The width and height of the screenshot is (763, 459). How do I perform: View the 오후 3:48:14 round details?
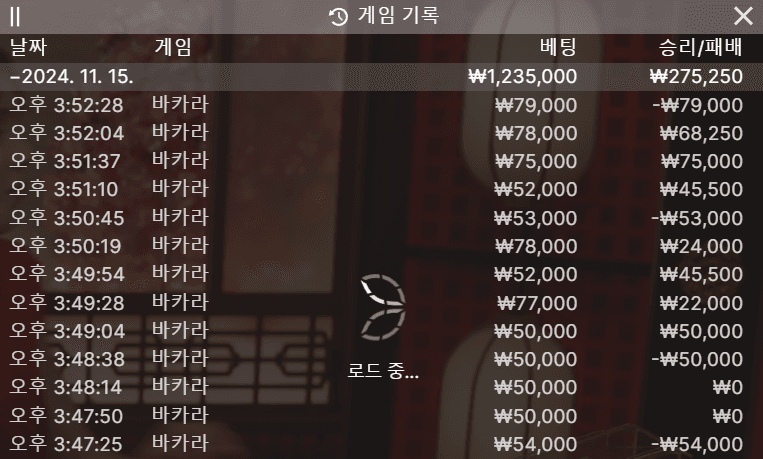[x=380, y=386]
